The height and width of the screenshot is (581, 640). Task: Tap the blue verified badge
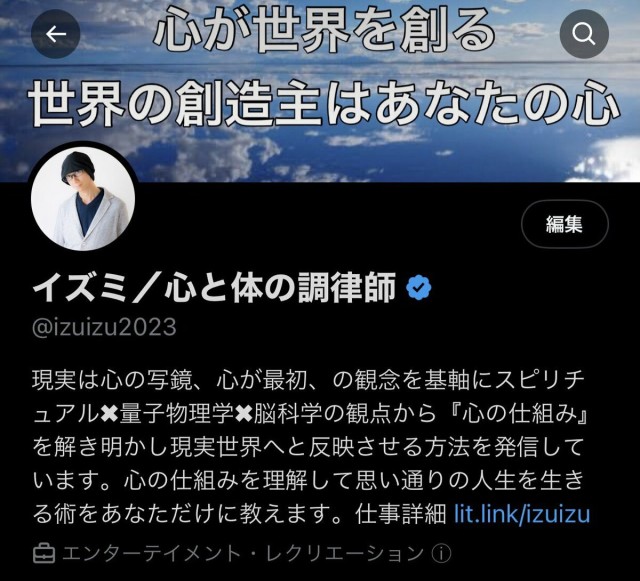click(x=419, y=288)
